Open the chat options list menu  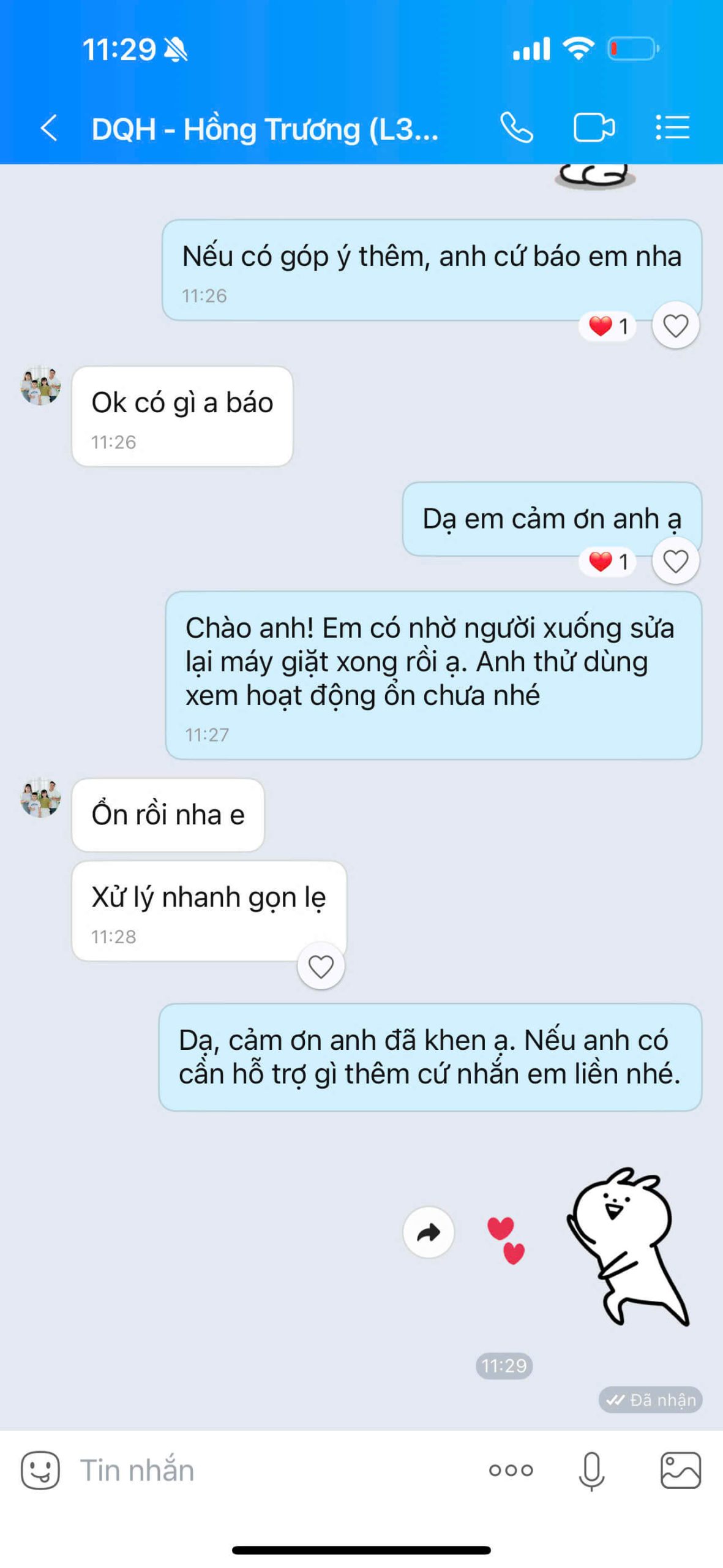click(672, 128)
